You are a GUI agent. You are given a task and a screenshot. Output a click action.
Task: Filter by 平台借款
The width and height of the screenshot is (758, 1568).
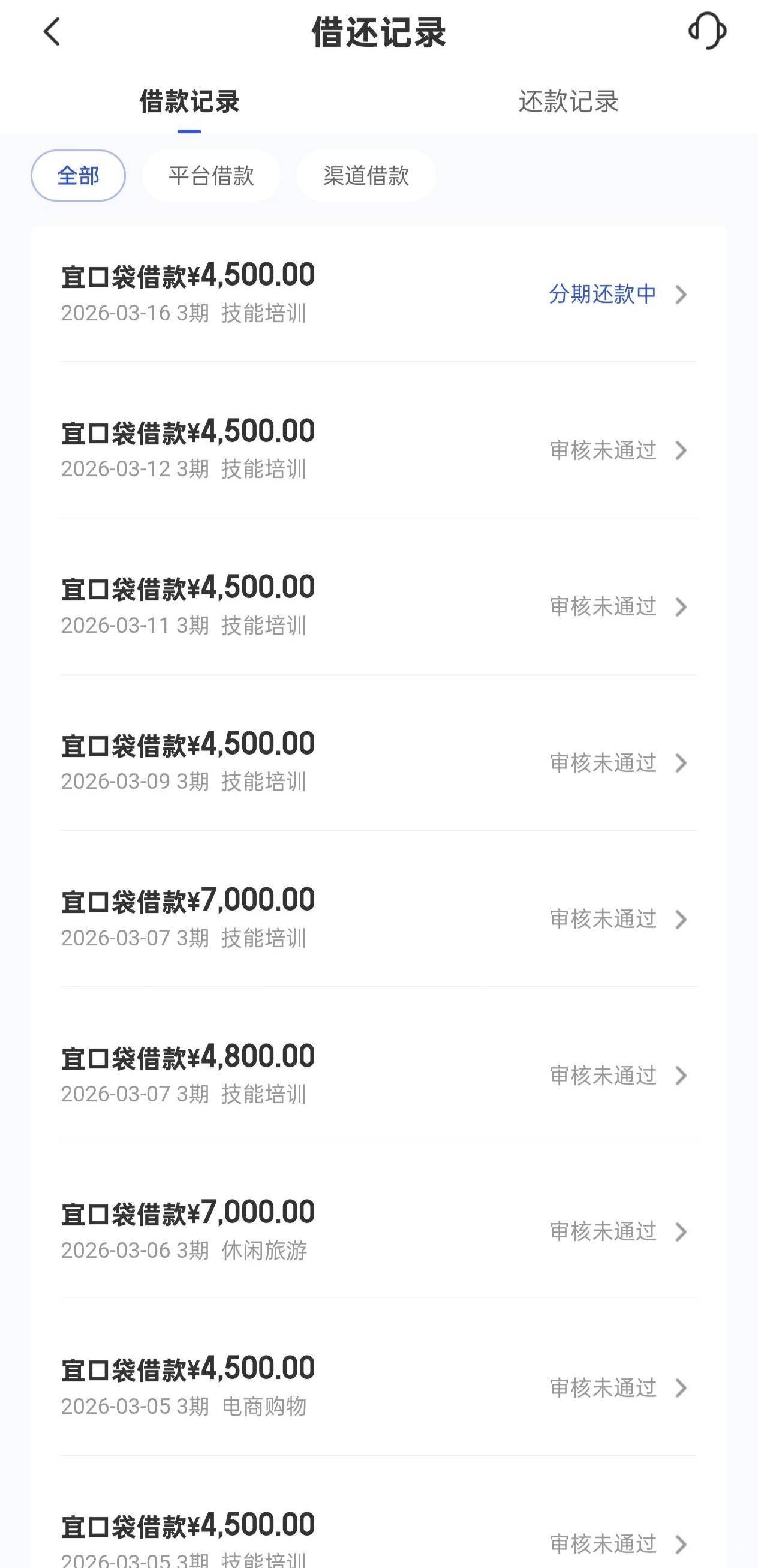click(211, 176)
